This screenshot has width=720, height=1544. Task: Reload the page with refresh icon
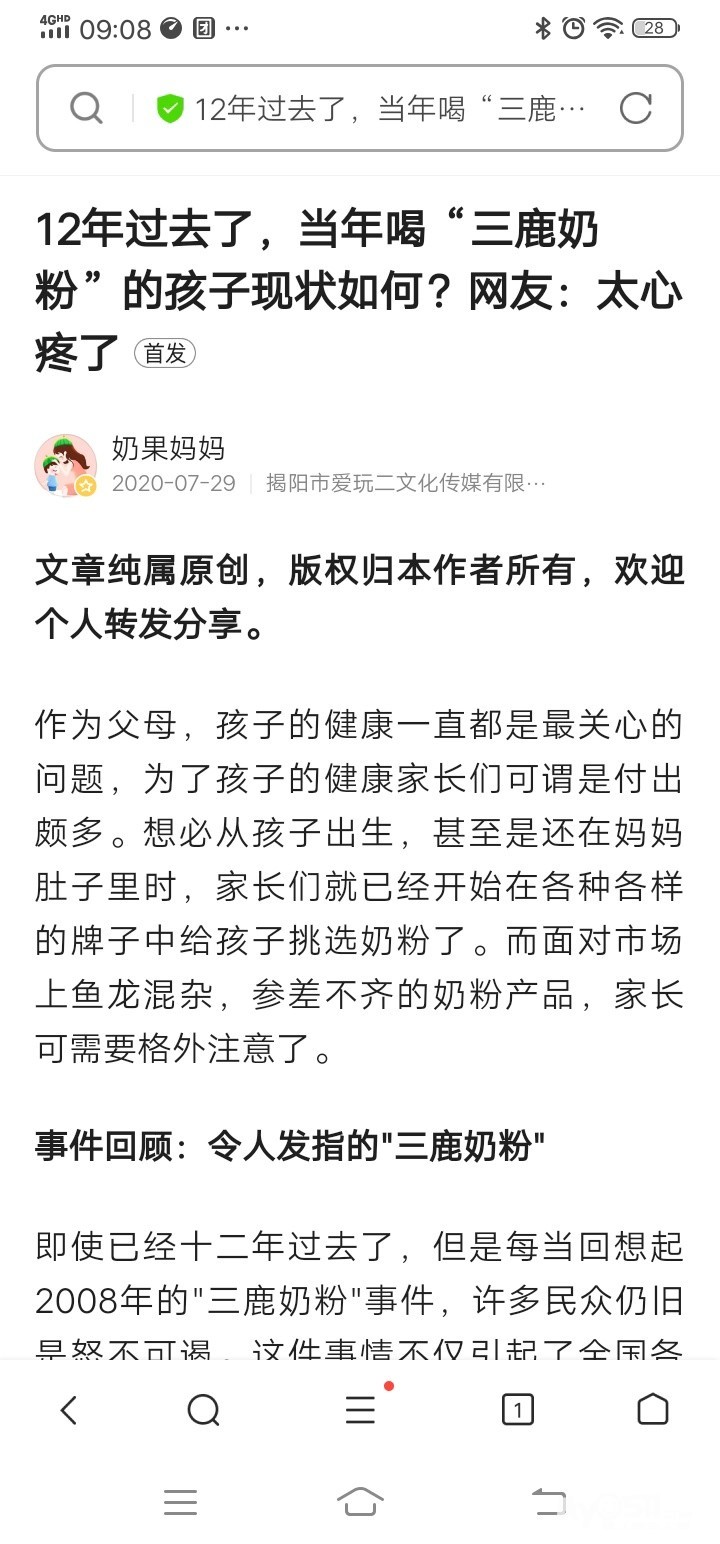click(635, 108)
